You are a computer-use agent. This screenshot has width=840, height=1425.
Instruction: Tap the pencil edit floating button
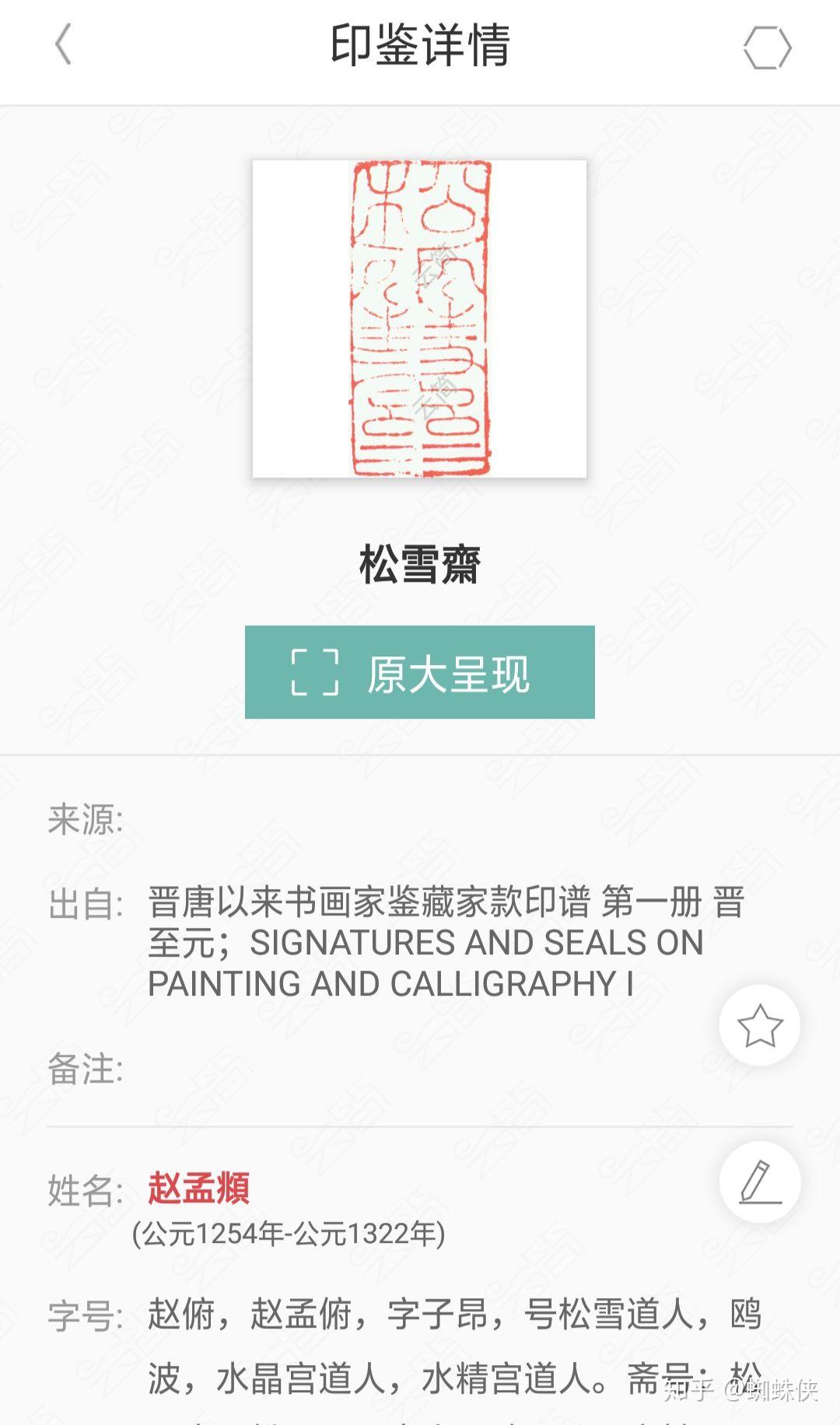pyautogui.click(x=760, y=1182)
